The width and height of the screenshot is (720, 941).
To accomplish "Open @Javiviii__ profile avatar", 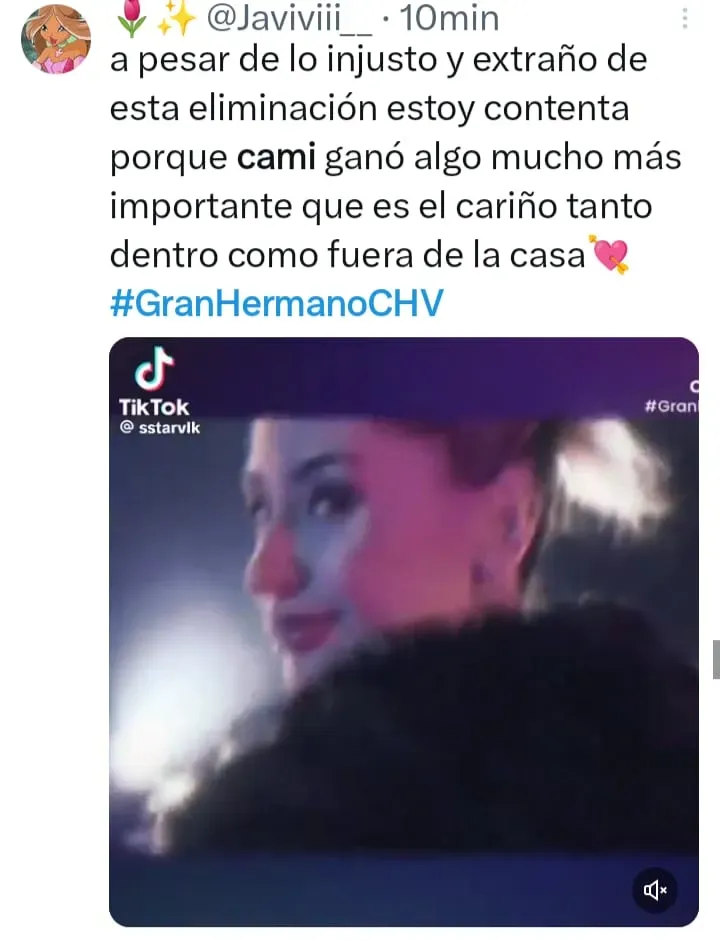I will [56, 39].
